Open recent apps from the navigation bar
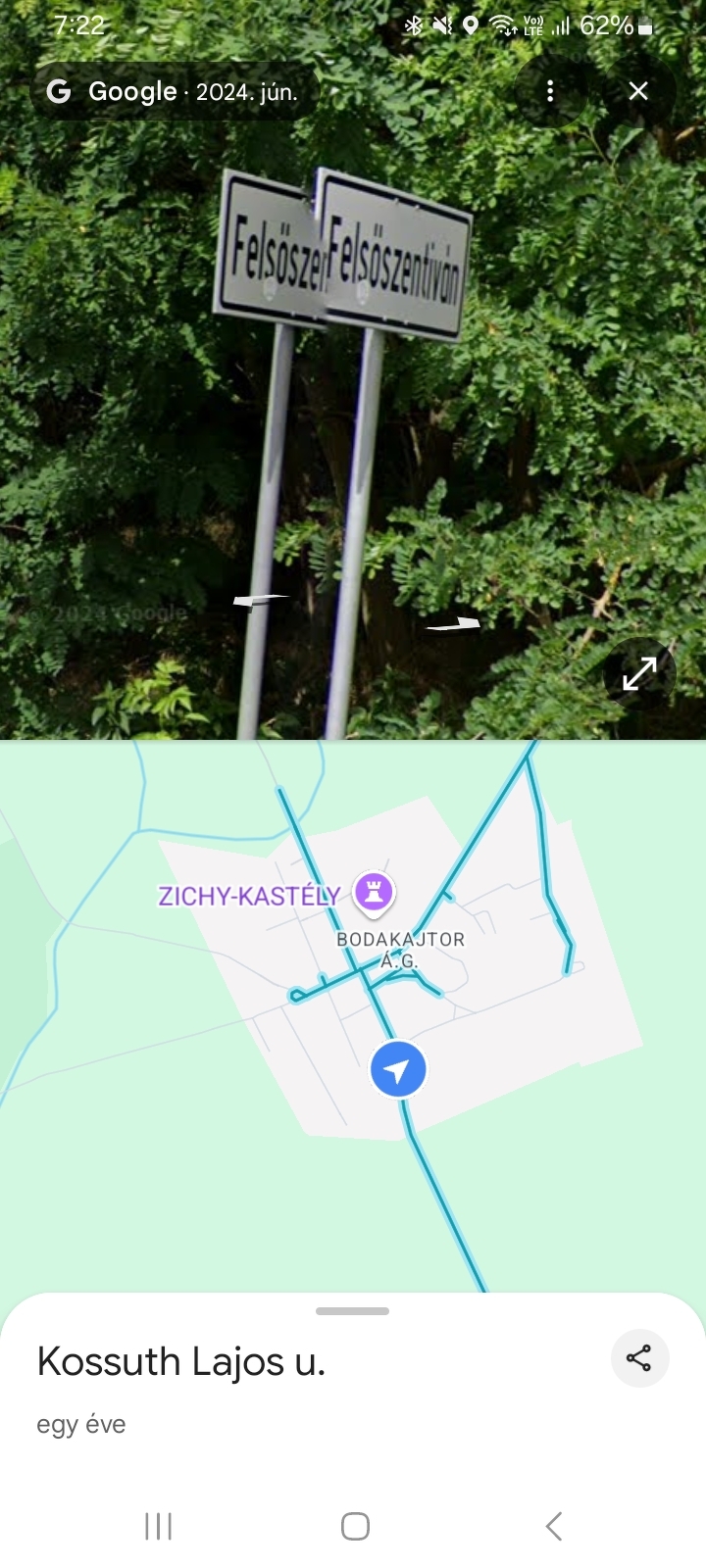The image size is (706, 1568). (158, 1526)
